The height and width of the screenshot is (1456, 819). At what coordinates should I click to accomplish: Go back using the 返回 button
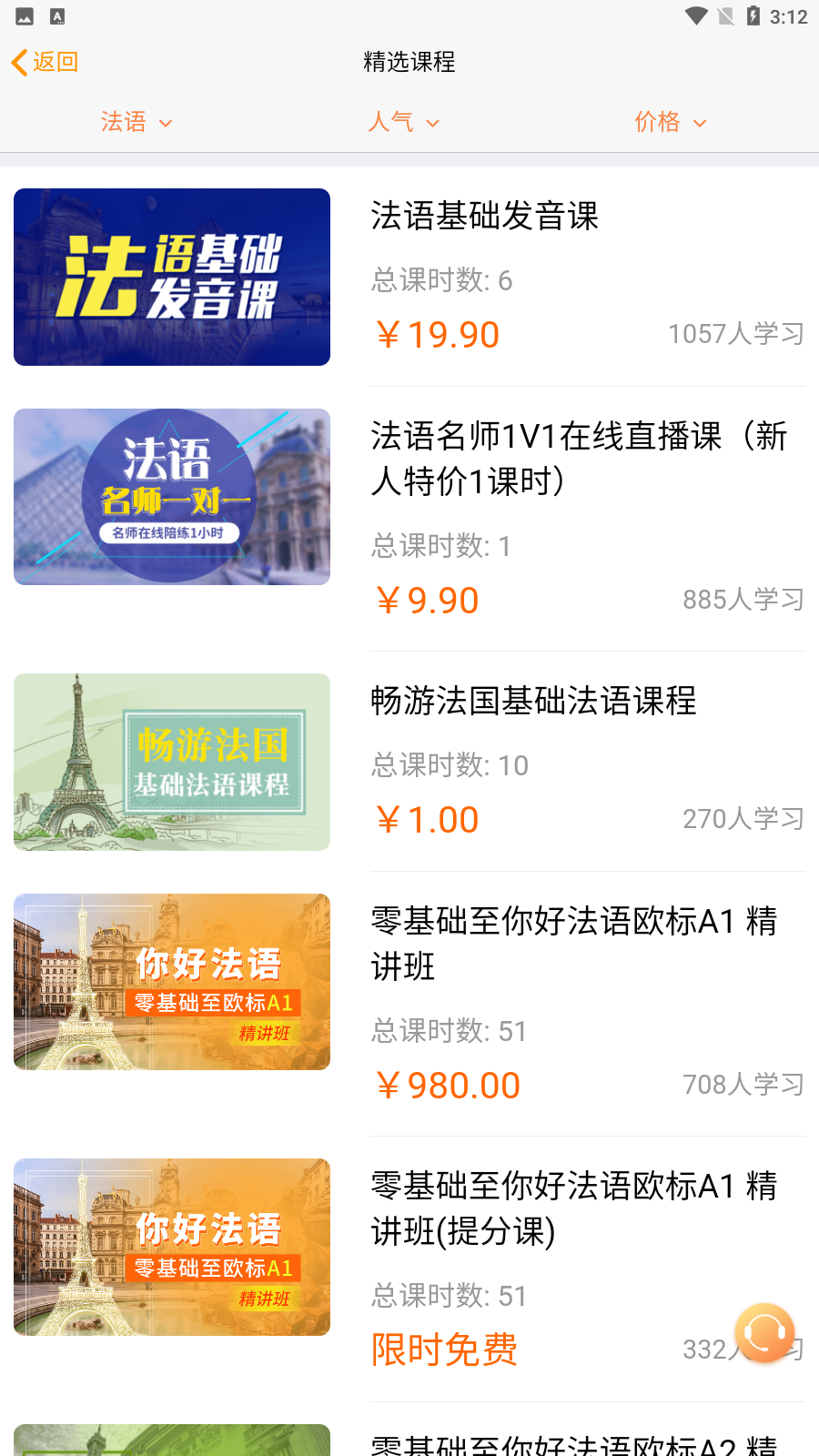[x=45, y=62]
